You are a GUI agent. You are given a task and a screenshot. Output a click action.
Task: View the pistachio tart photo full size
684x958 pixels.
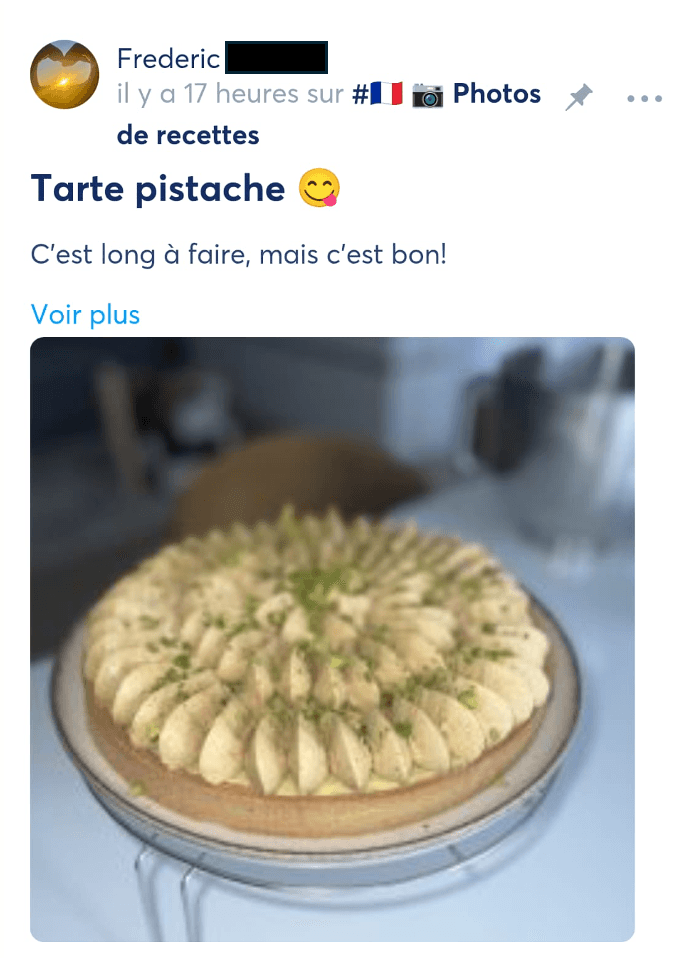(x=332, y=639)
